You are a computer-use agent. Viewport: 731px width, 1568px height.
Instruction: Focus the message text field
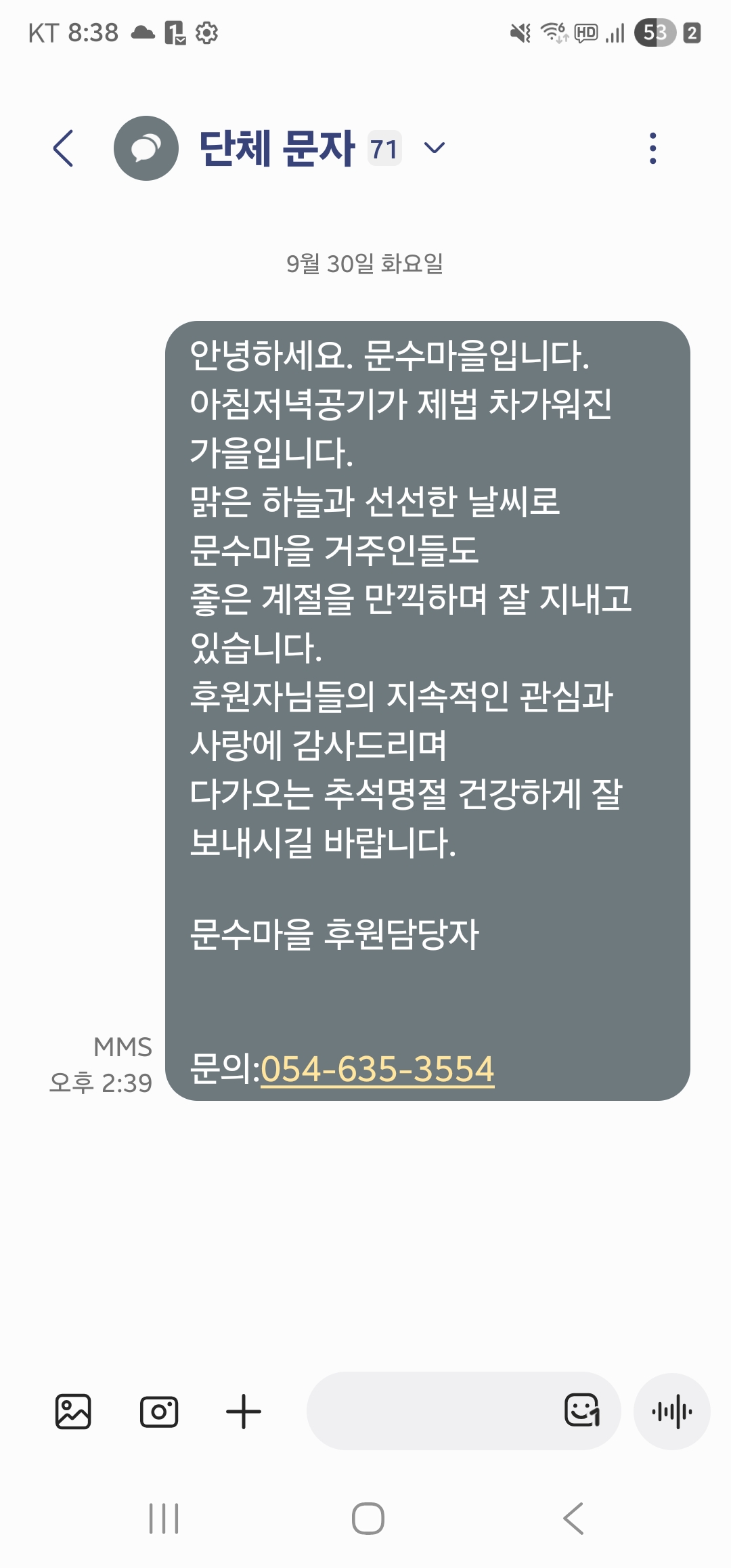(433, 1412)
